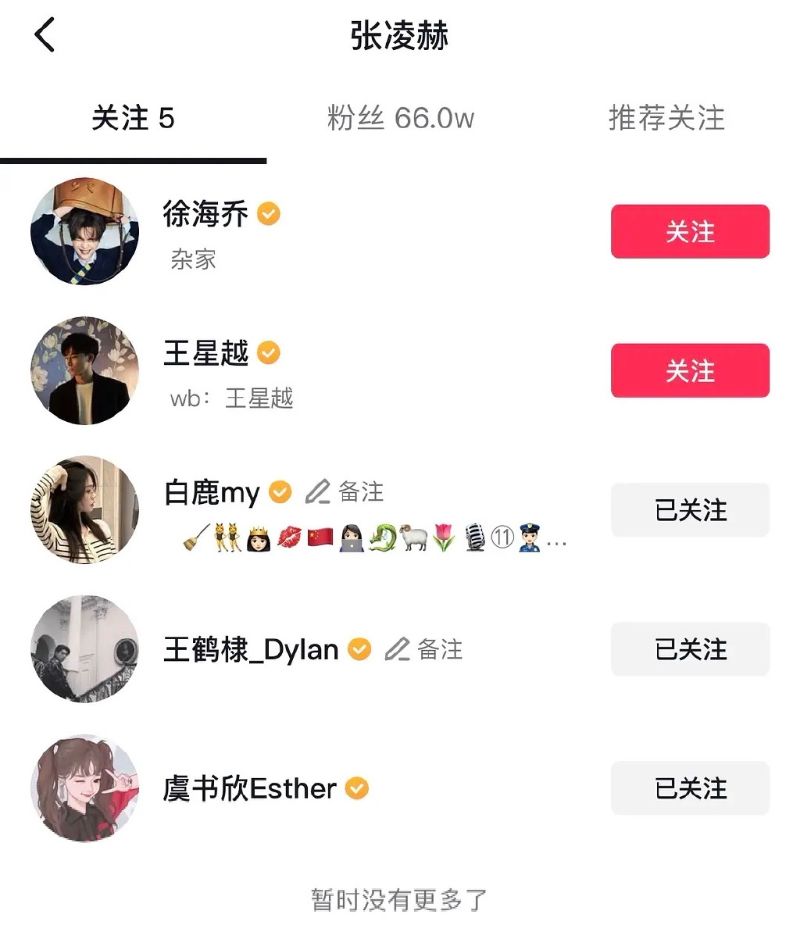Viewport: 800px width, 925px height.
Task: Edit the 备注 note for 白鹿my
Action: pyautogui.click(x=345, y=492)
